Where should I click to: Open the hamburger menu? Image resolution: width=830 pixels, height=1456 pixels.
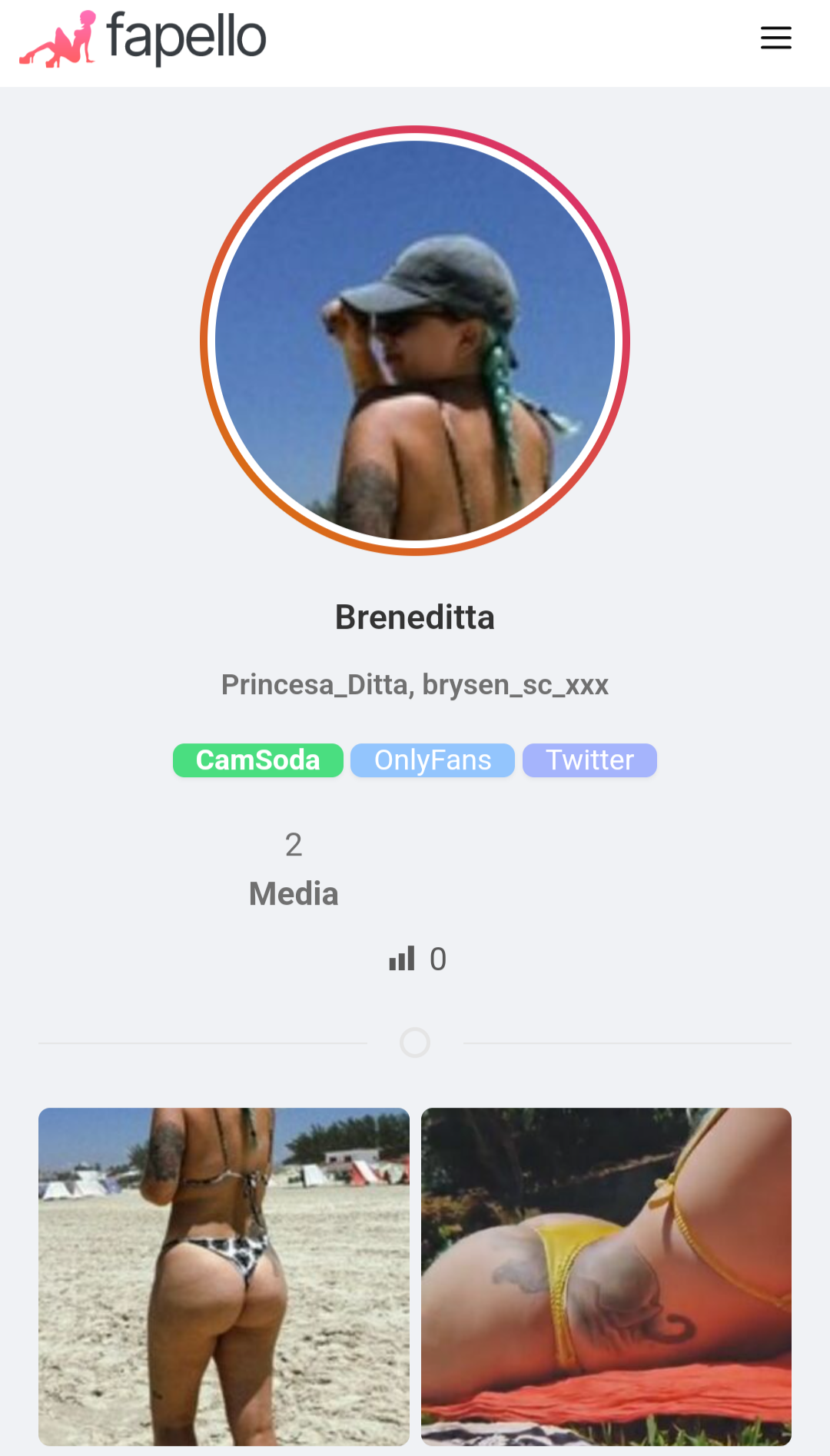[x=775, y=38]
